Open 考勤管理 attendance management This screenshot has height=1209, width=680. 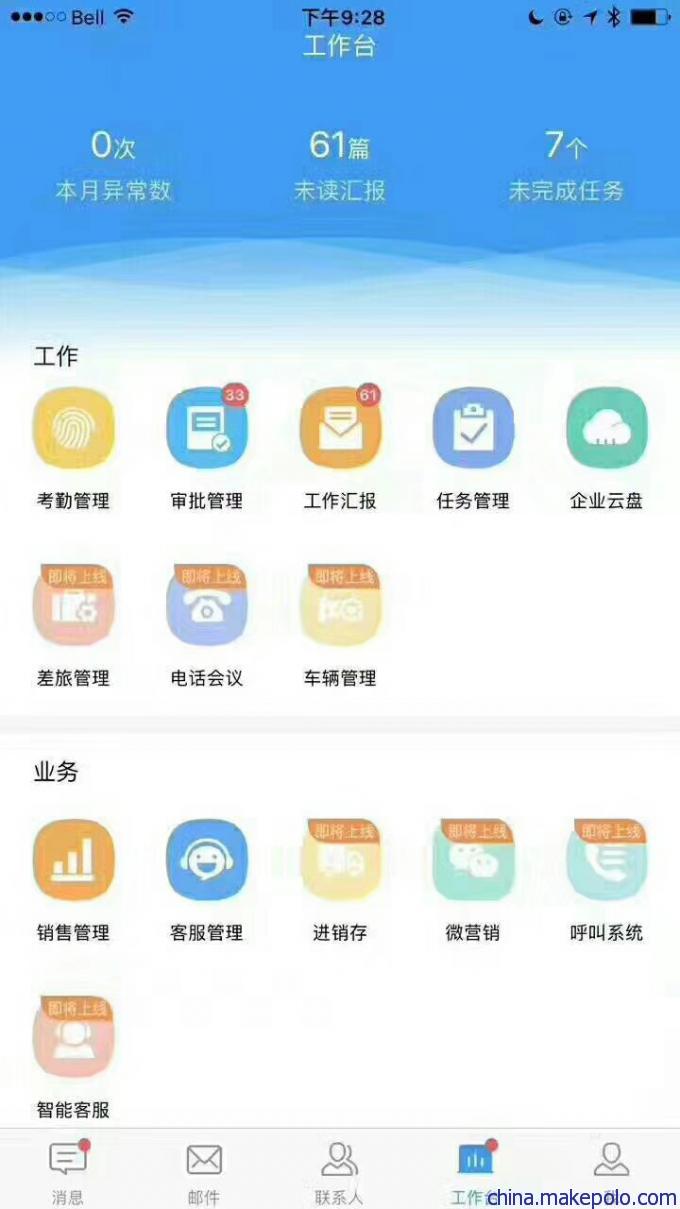pos(73,429)
